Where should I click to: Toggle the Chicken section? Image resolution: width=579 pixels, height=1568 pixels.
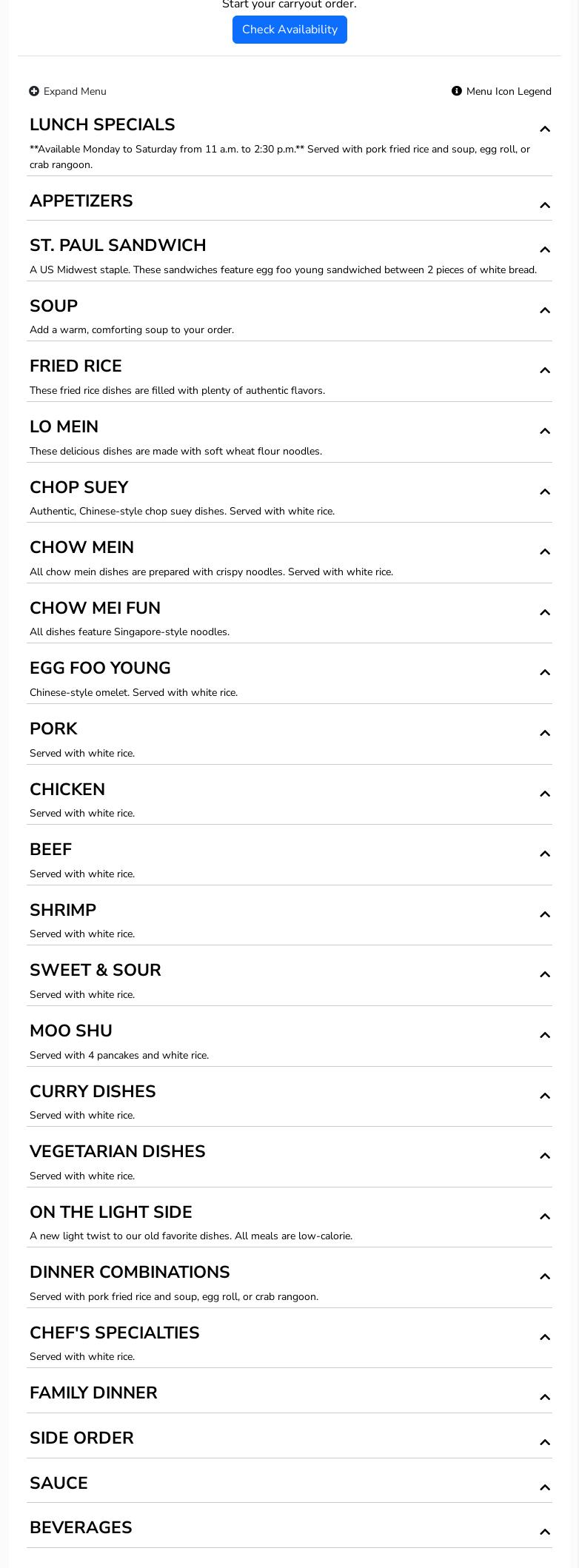544,794
